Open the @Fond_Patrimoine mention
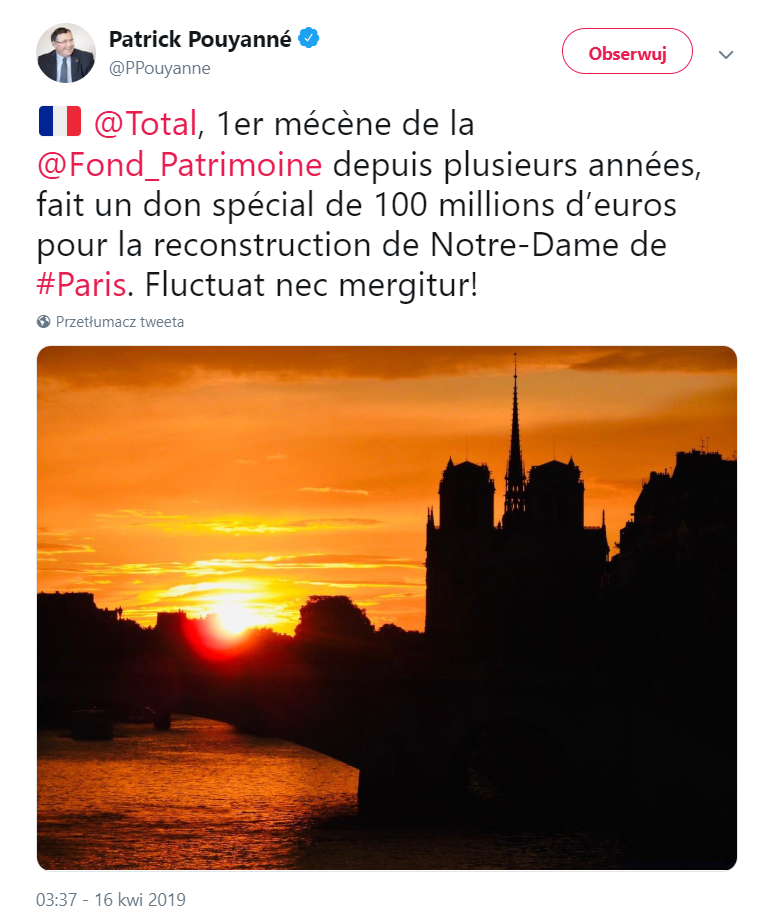The width and height of the screenshot is (770, 916). (x=180, y=164)
